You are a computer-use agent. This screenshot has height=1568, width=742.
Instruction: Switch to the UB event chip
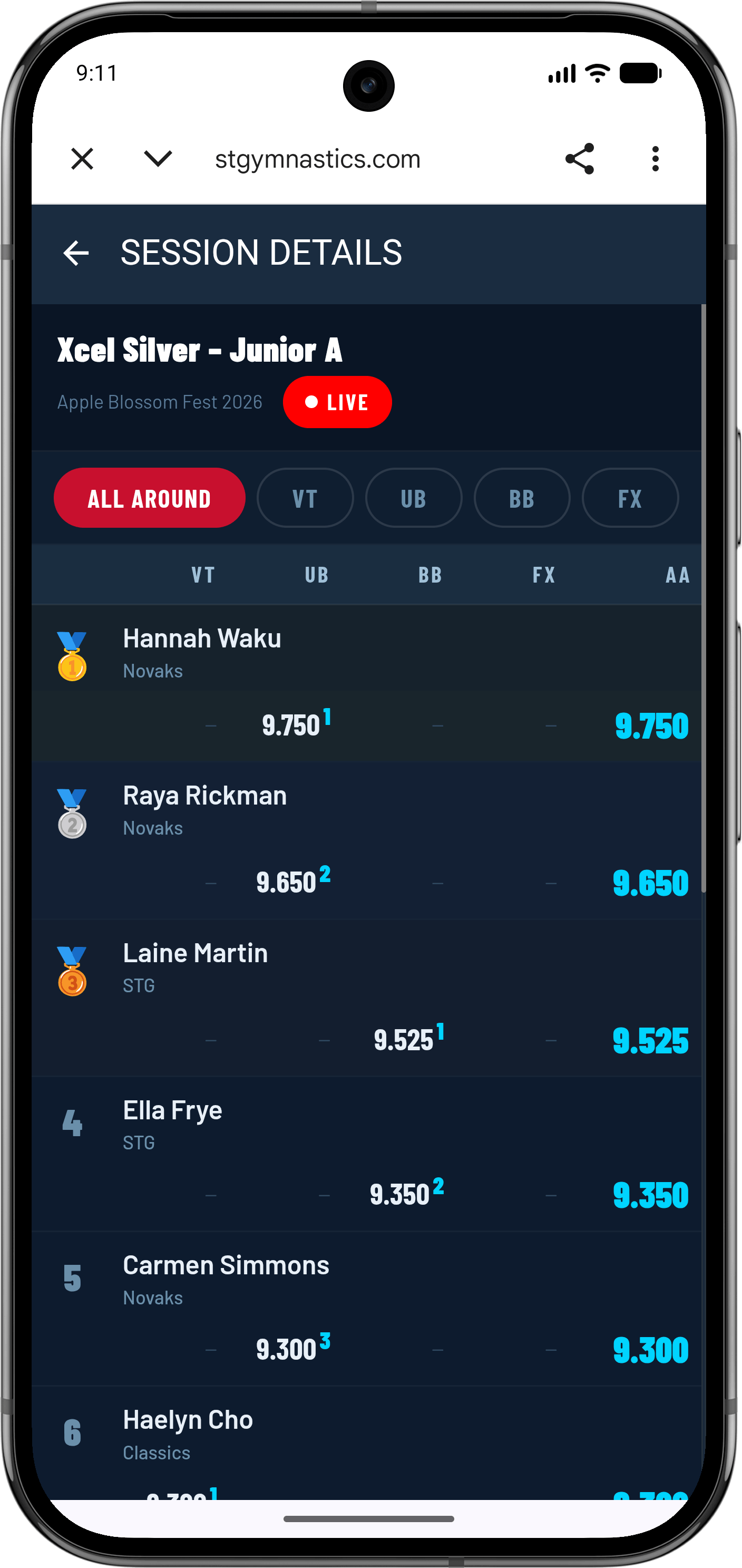tap(414, 499)
